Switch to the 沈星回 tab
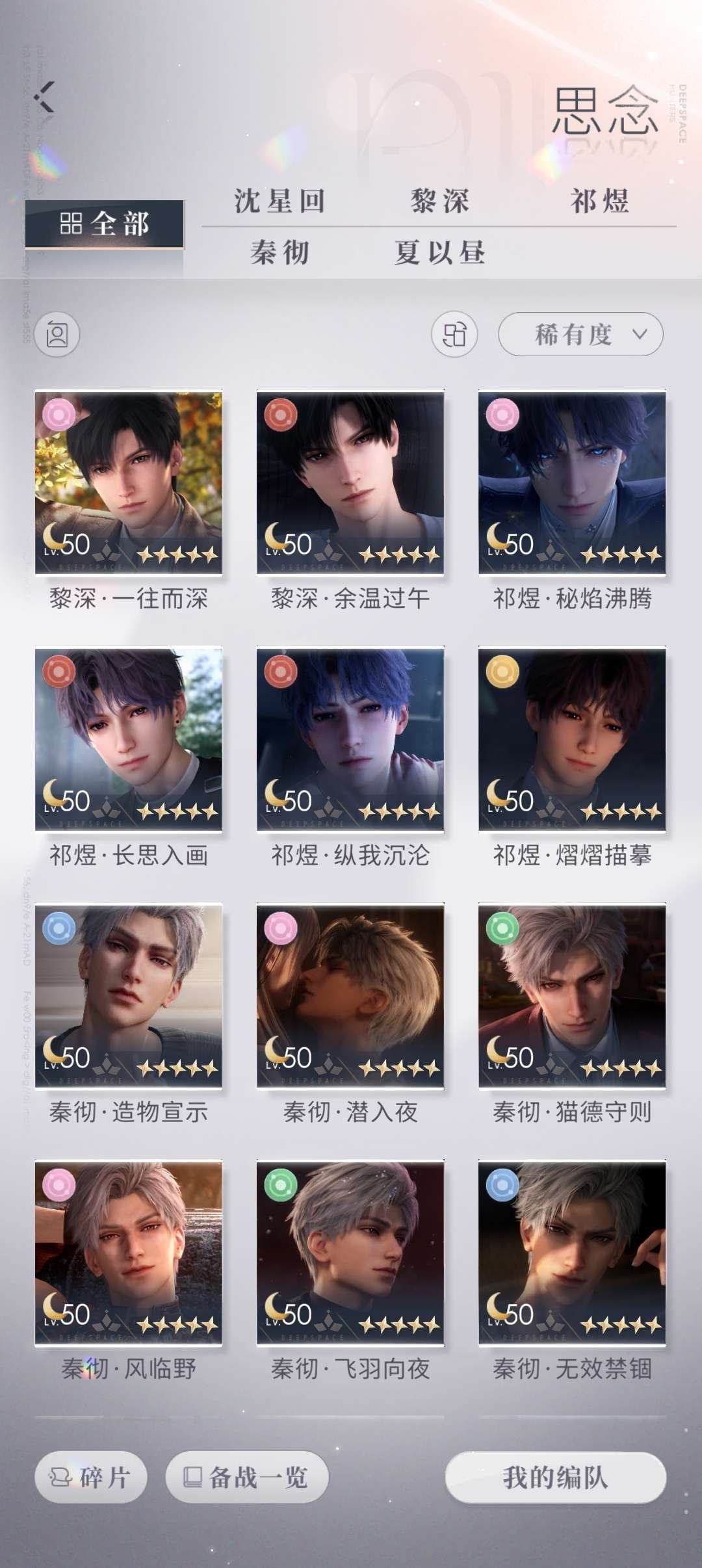The image size is (702, 1568). (x=279, y=202)
